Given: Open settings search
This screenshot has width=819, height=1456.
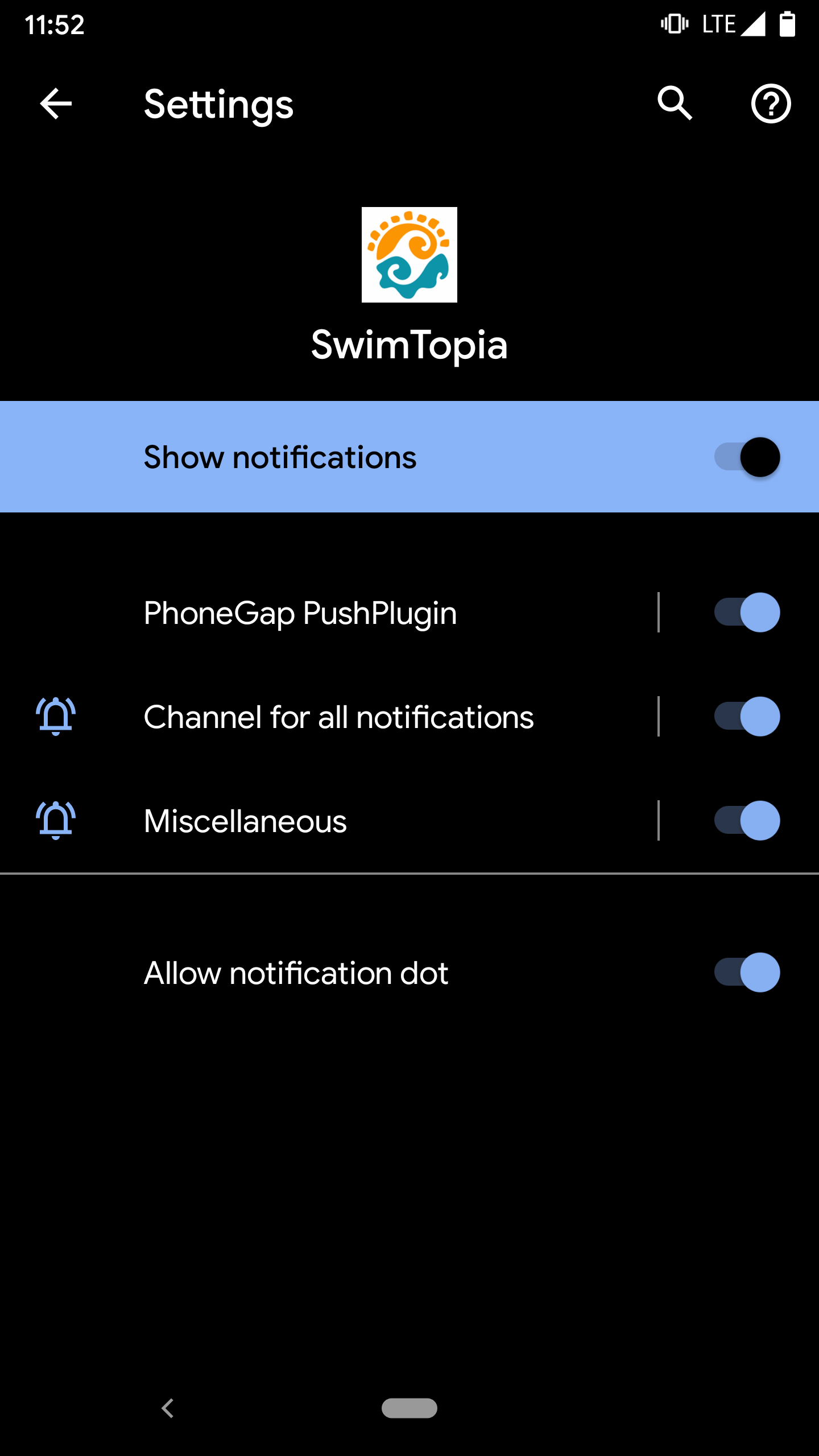Looking at the screenshot, I should pyautogui.click(x=675, y=104).
